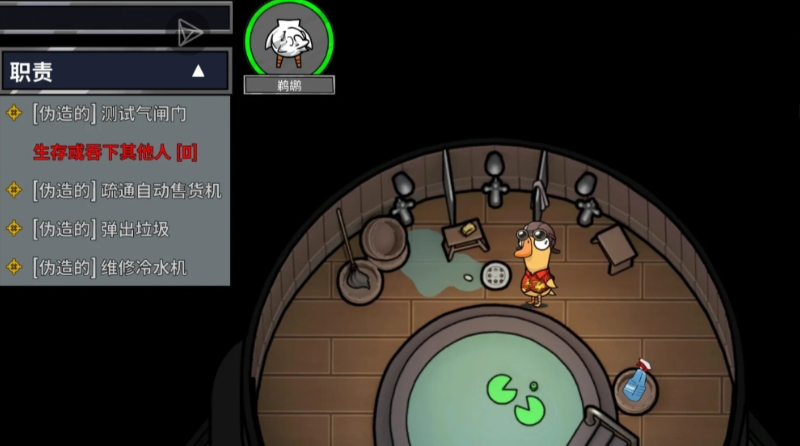Viewport: 800px width, 446px height.
Task: Collapse the 职责 task list panel
Action: point(198,71)
